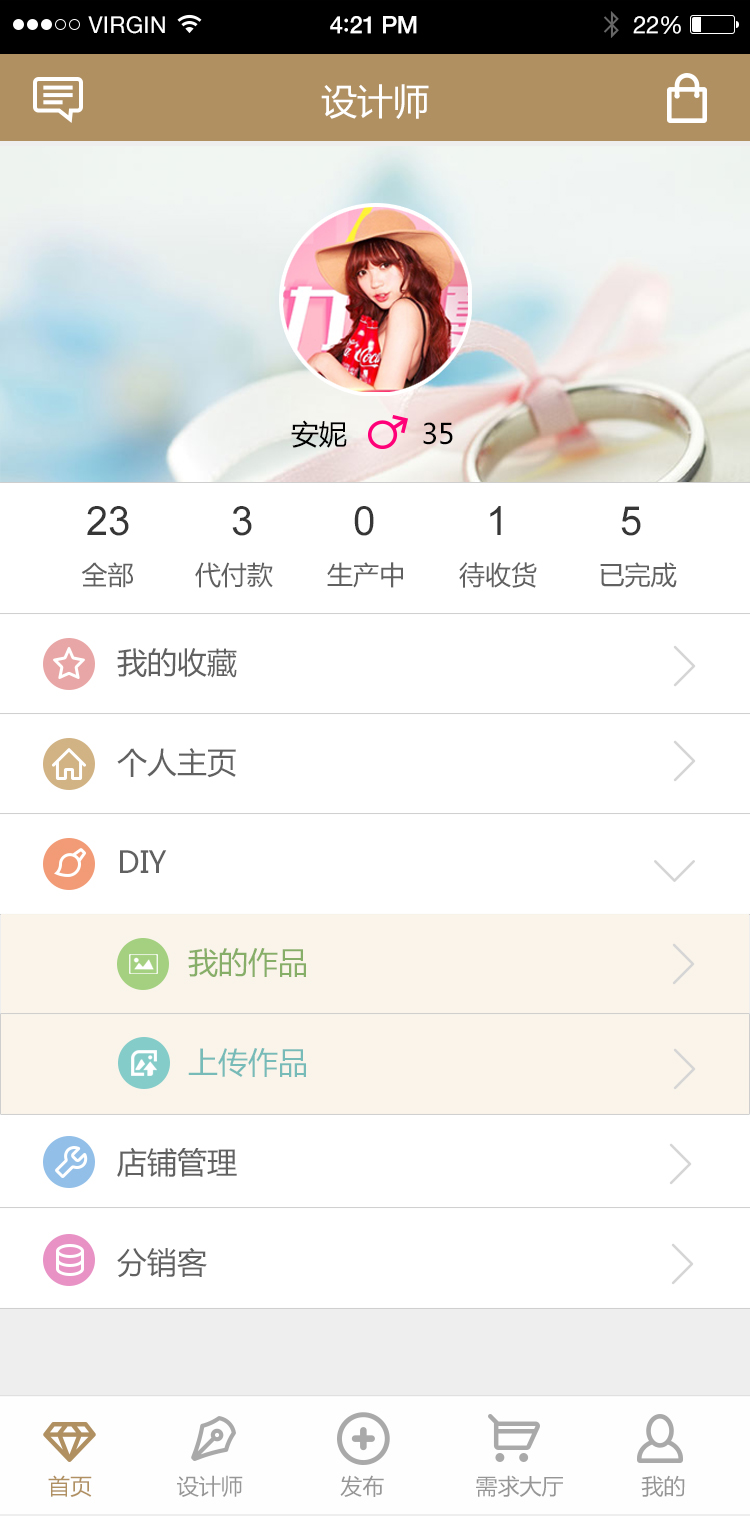The height and width of the screenshot is (1516, 750).
Task: Tap the green 我的作品 image icon
Action: [144, 963]
